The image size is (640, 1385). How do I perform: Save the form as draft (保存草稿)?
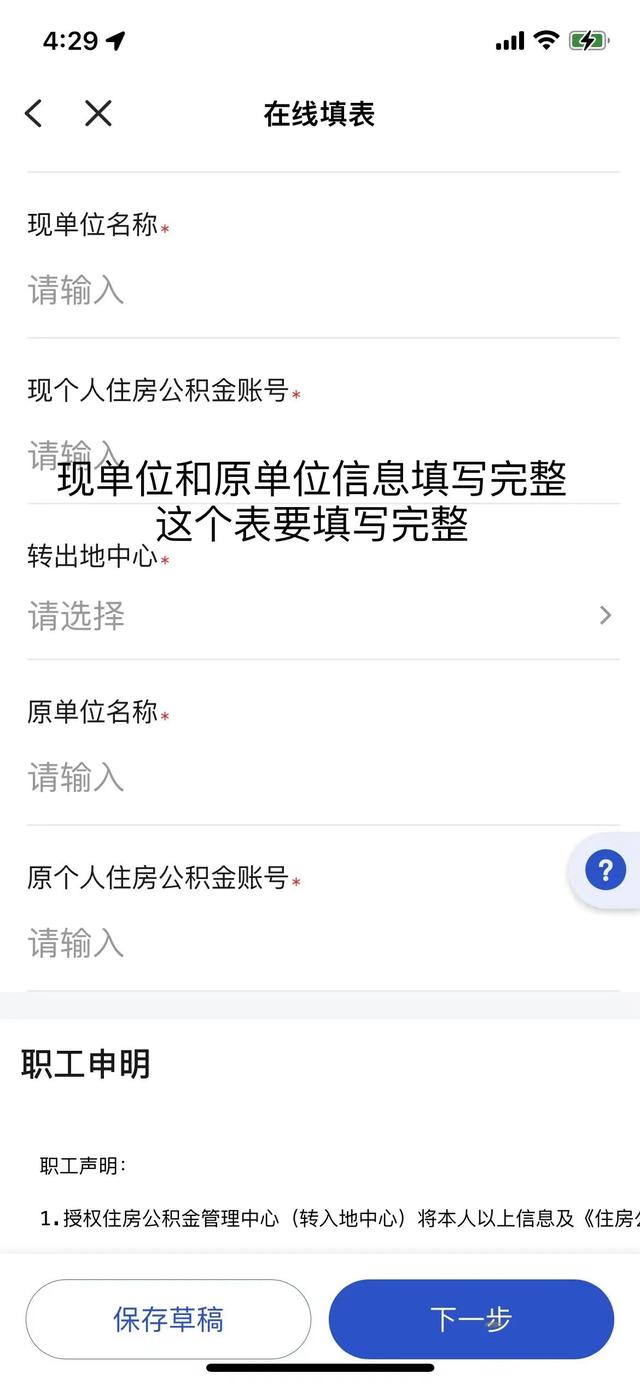click(168, 1319)
